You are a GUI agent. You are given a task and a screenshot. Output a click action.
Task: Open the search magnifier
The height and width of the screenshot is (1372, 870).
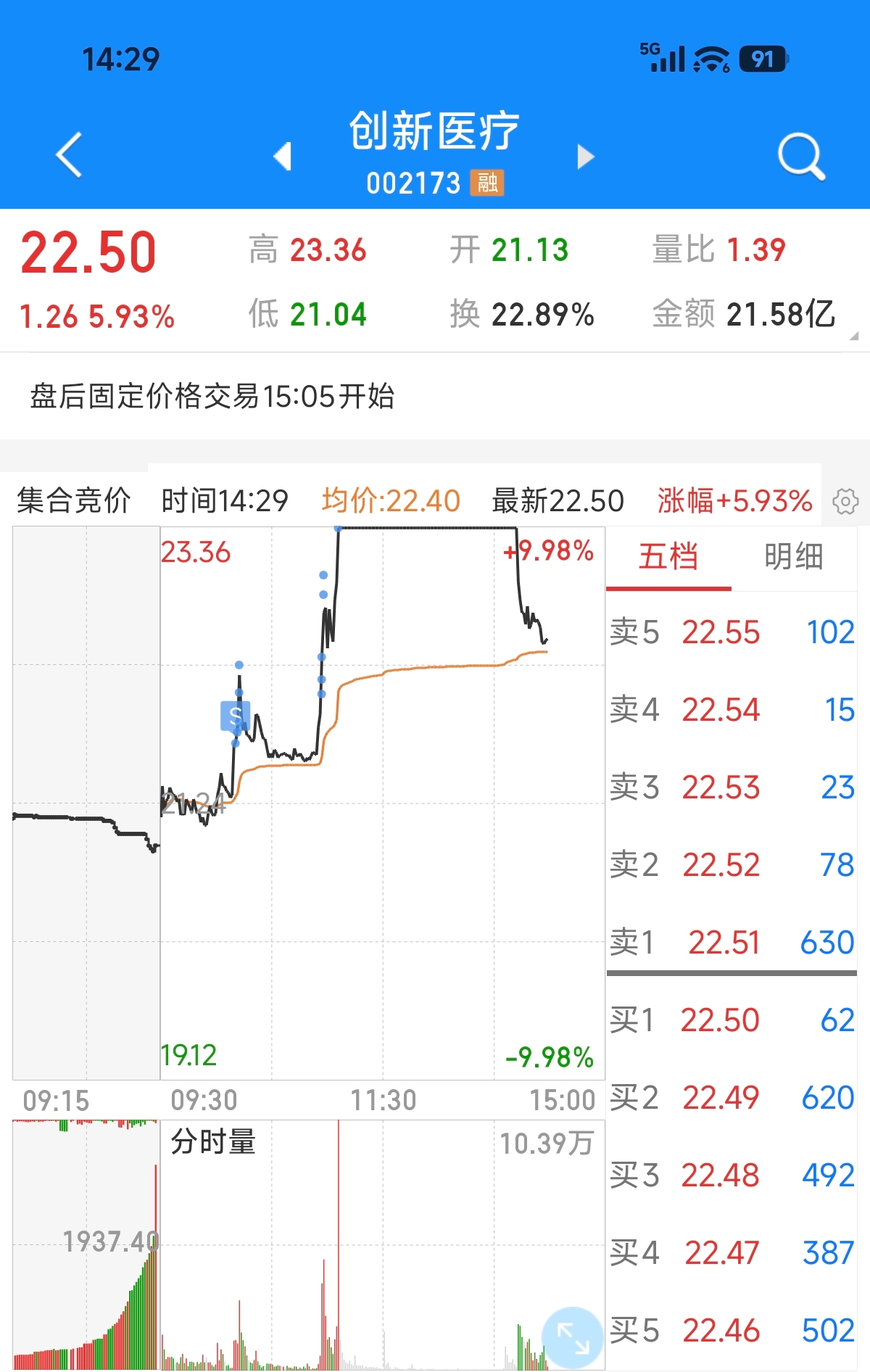[801, 156]
